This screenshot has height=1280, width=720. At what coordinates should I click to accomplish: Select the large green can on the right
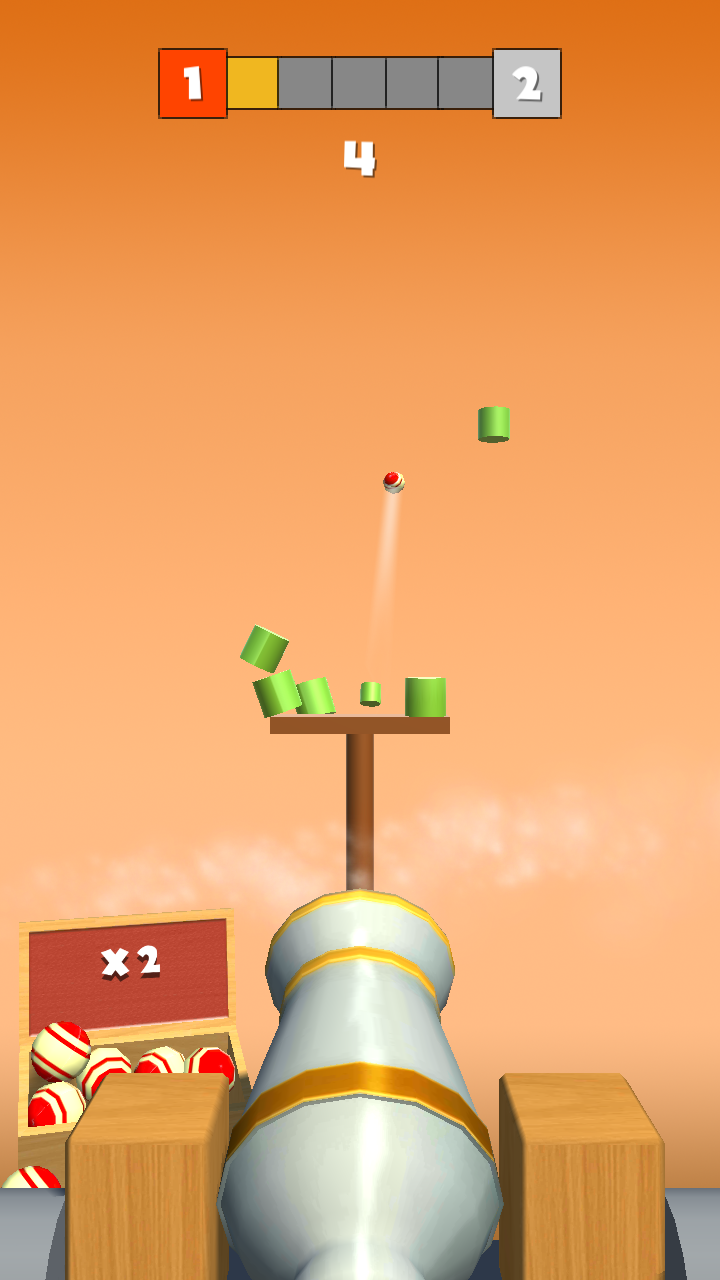424,693
